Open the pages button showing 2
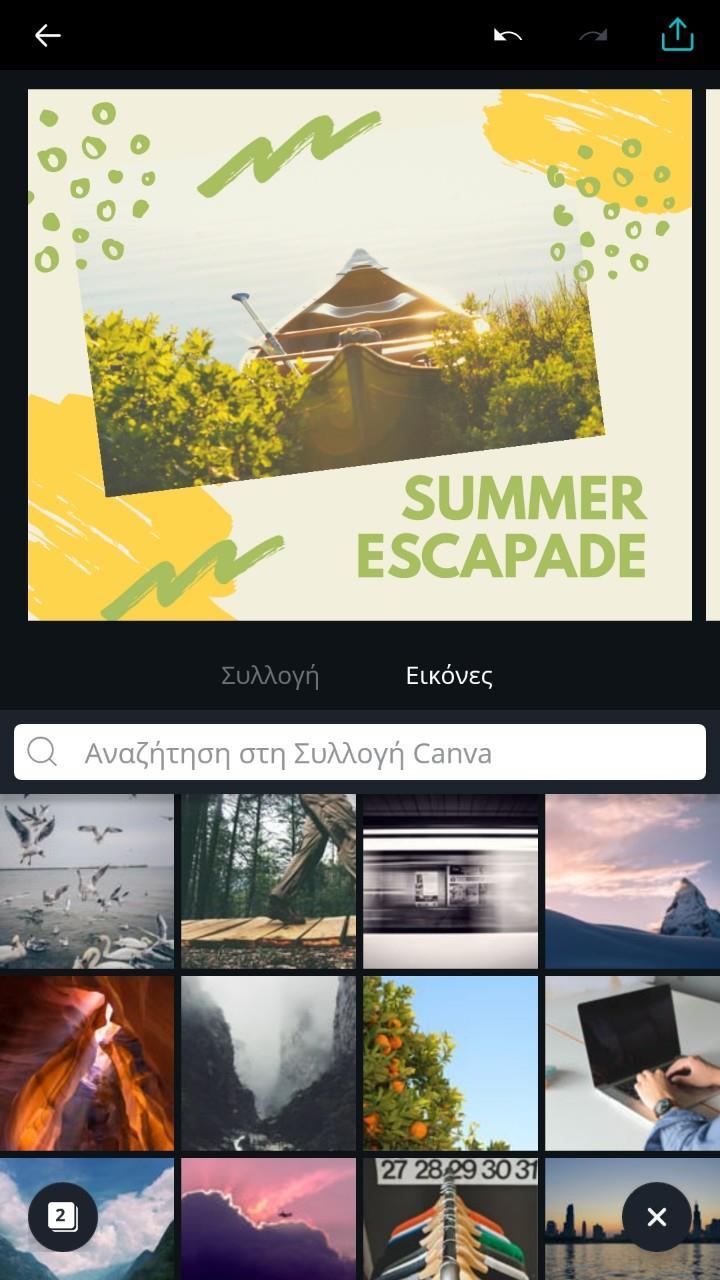This screenshot has width=720, height=1280. coord(62,1217)
